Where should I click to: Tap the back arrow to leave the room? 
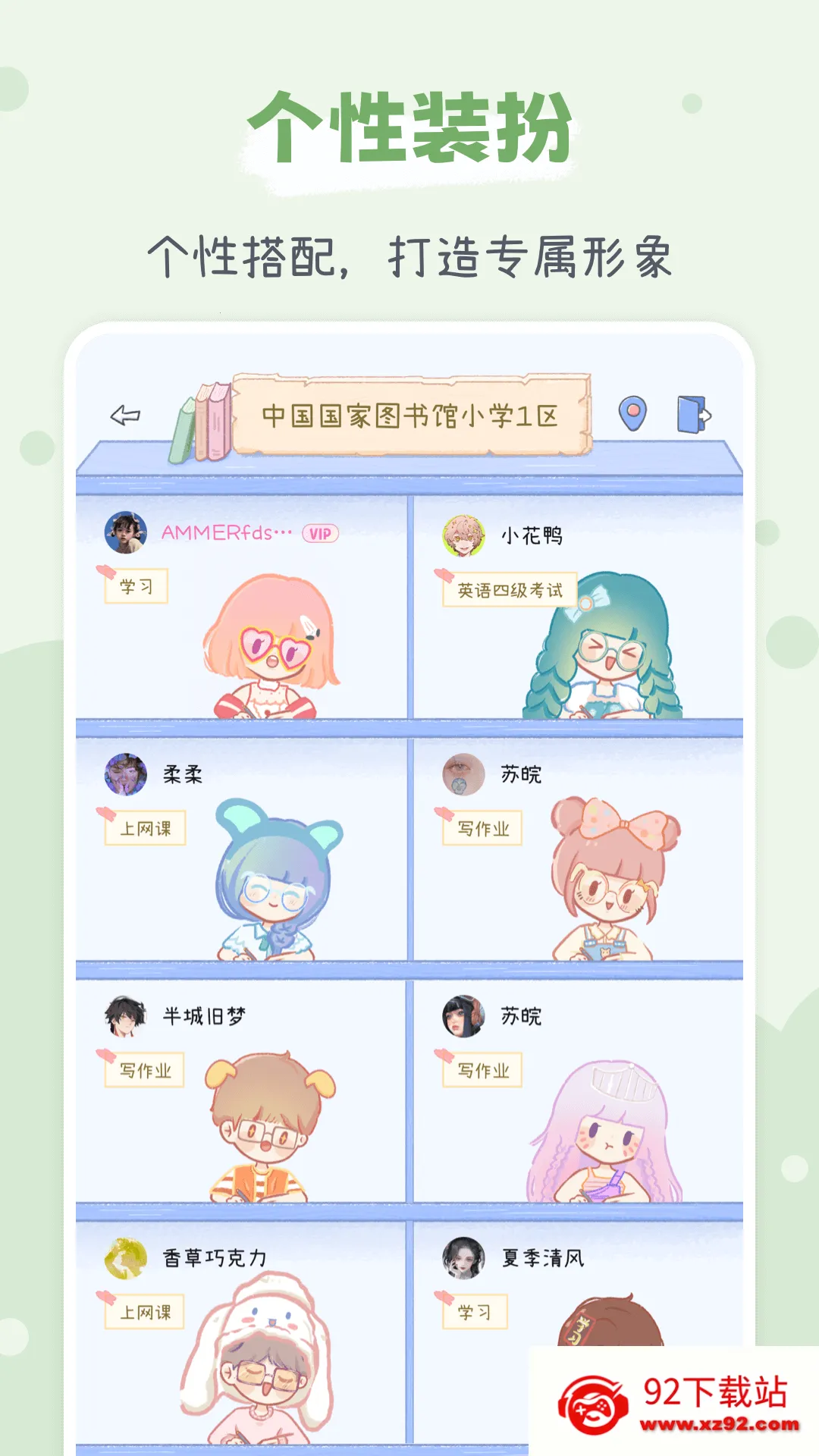tap(125, 414)
